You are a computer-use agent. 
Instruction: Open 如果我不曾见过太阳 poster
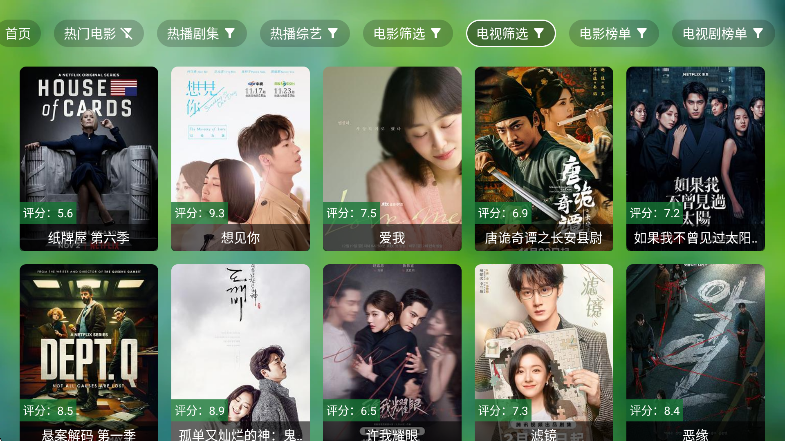coord(695,158)
